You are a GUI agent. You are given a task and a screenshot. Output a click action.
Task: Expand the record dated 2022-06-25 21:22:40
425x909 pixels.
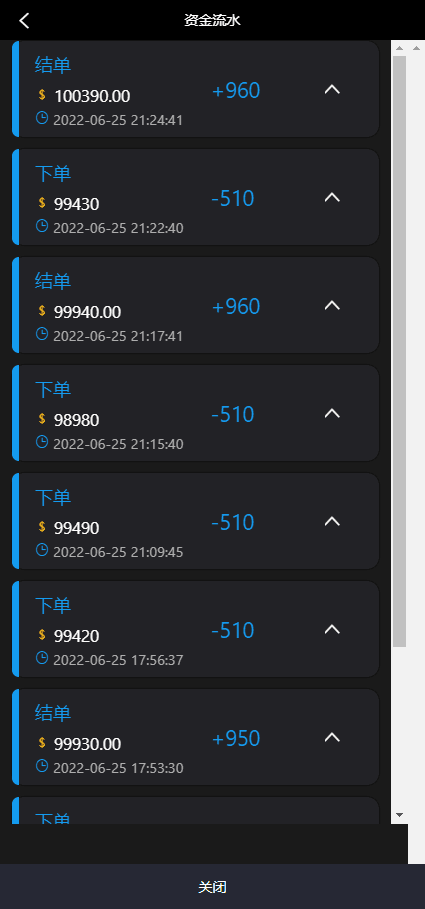coord(332,197)
